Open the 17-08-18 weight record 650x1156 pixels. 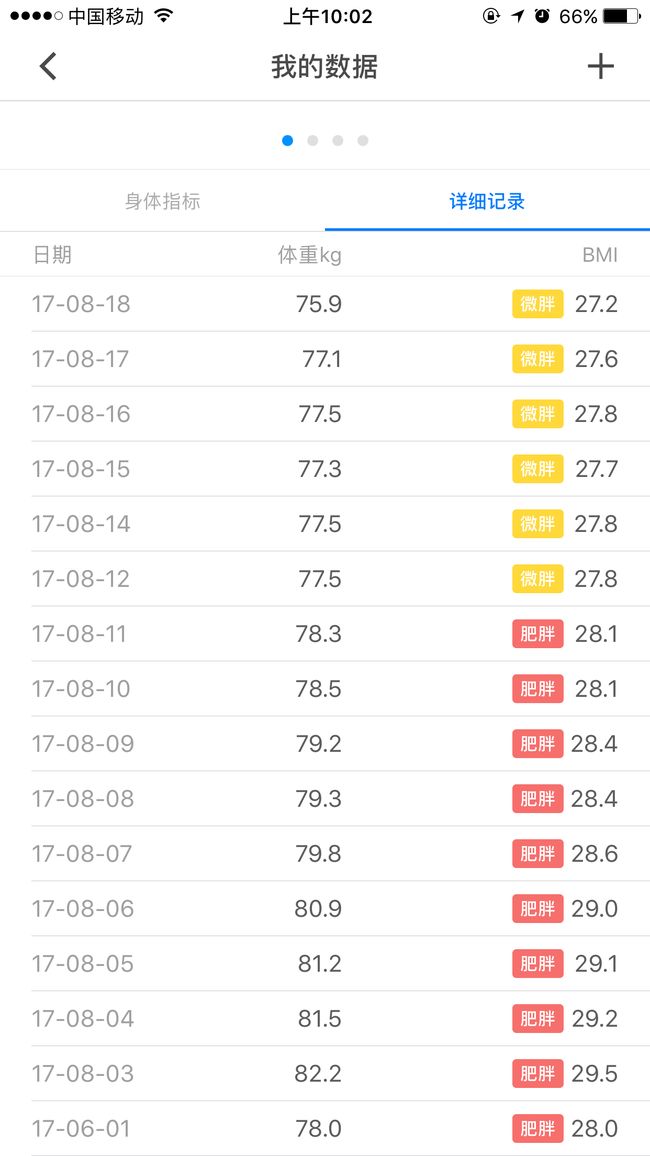[x=325, y=304]
